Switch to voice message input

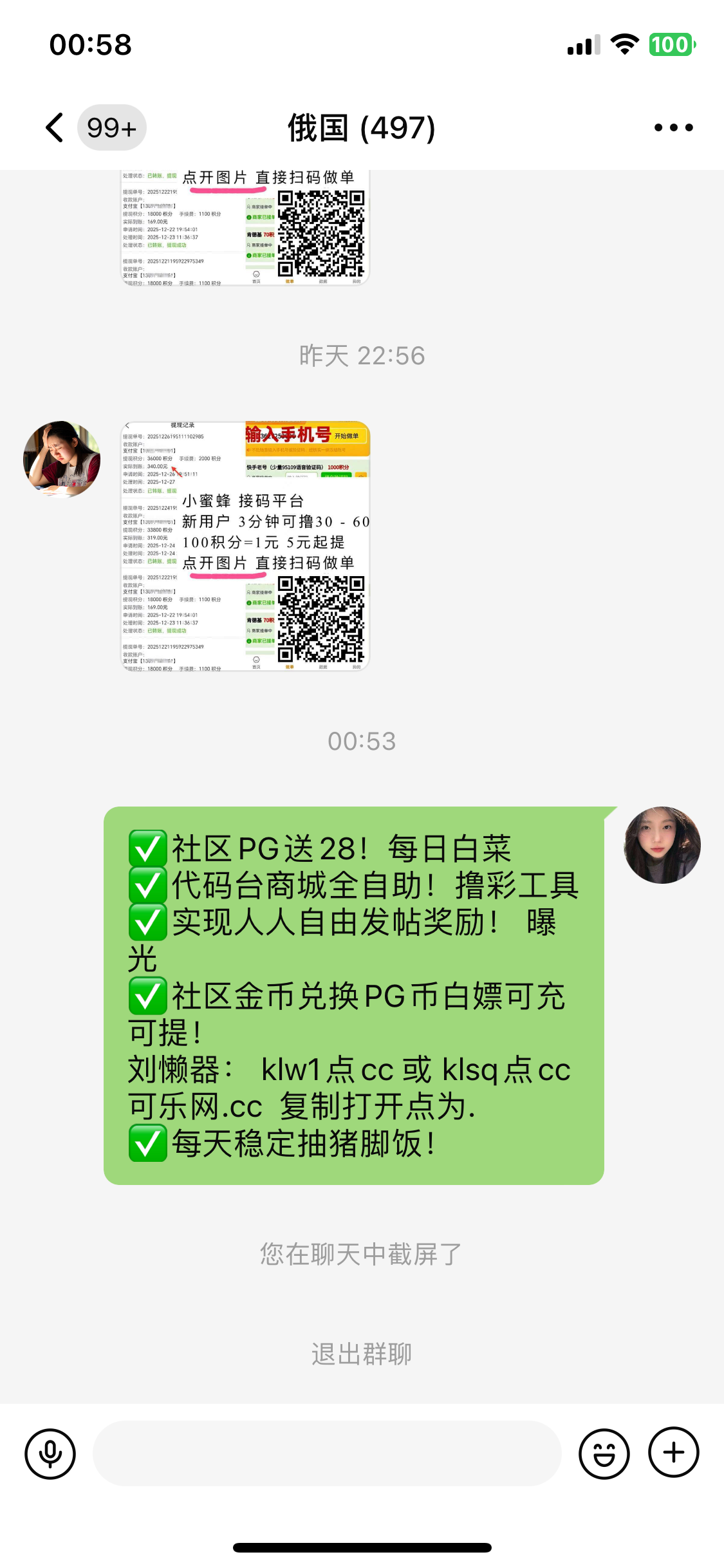[50, 1453]
